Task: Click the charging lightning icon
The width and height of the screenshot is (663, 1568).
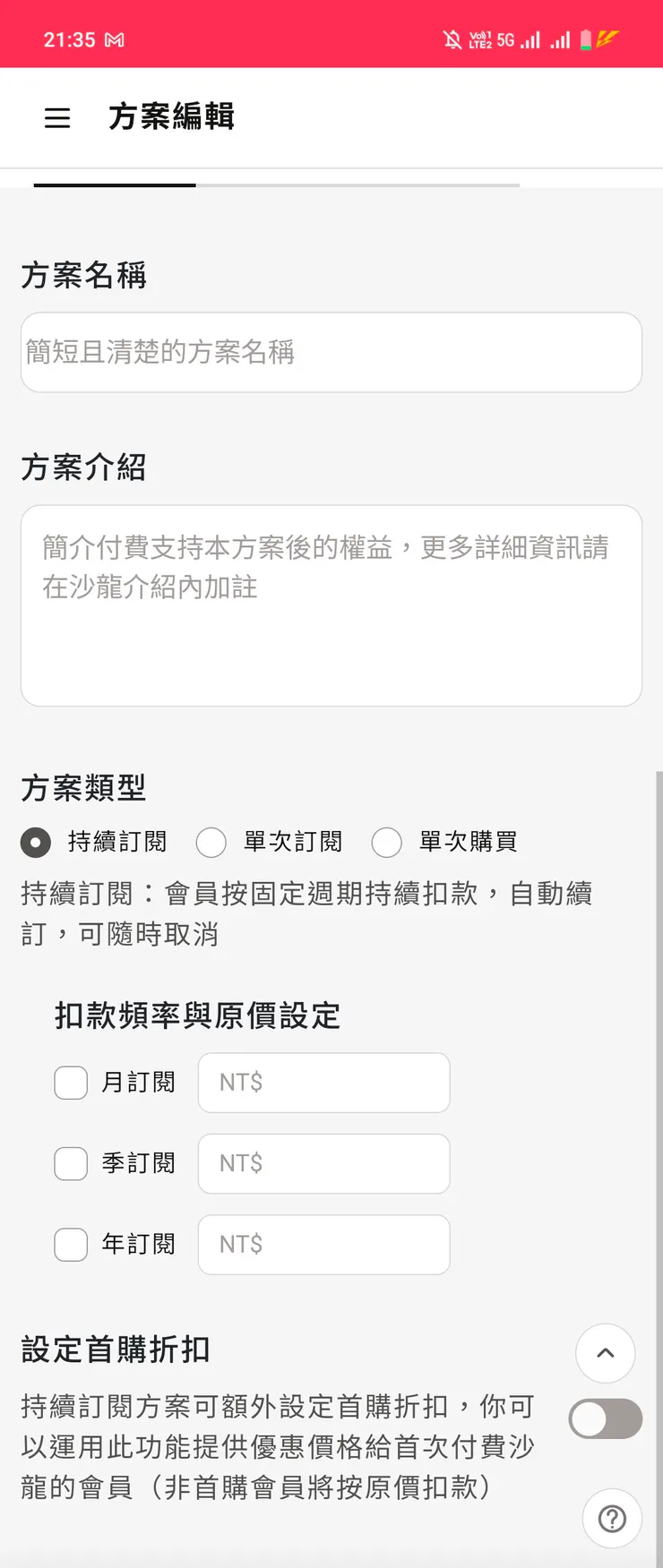Action: [x=608, y=39]
